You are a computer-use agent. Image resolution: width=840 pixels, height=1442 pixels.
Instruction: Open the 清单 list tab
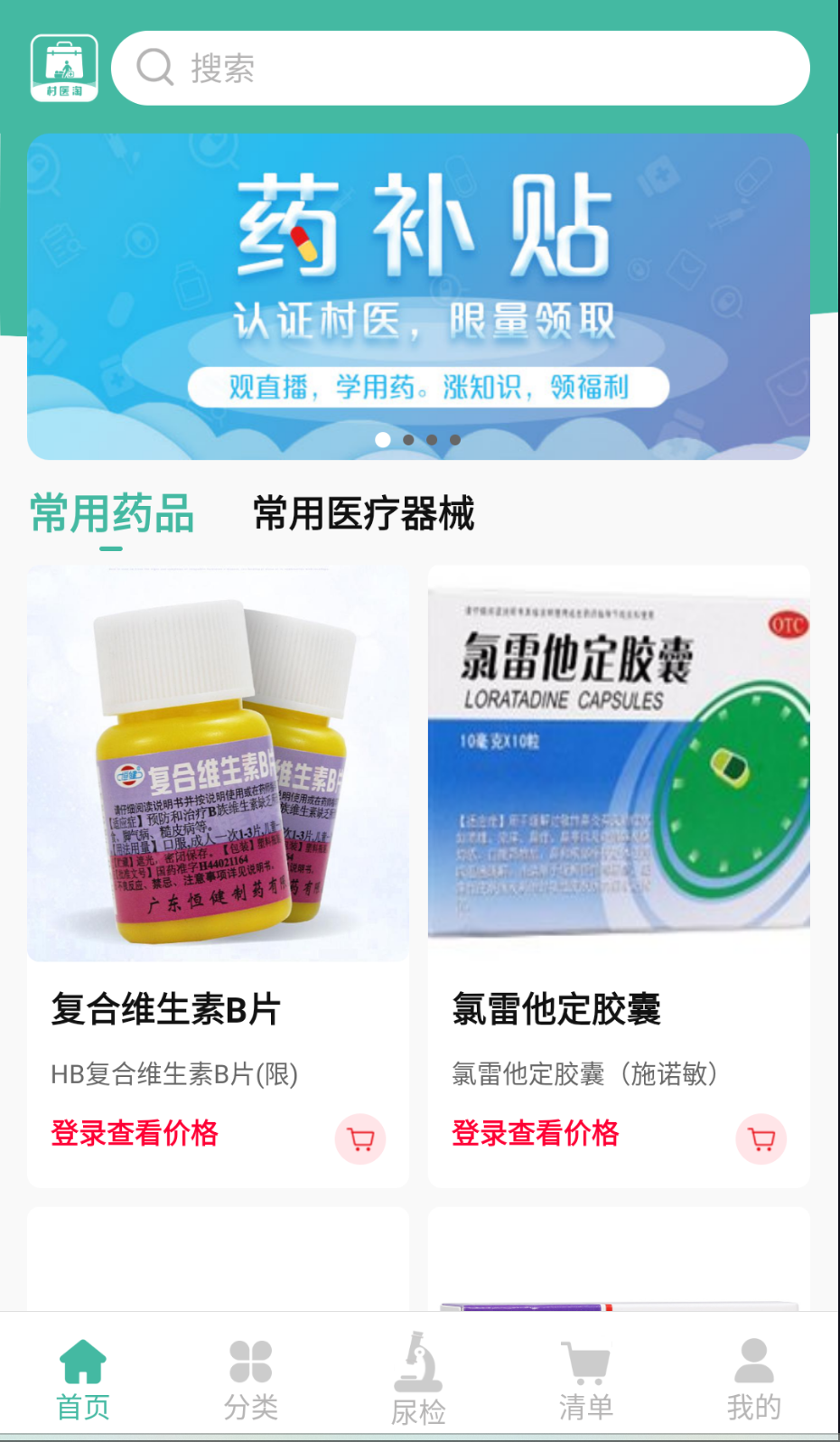point(586,1379)
